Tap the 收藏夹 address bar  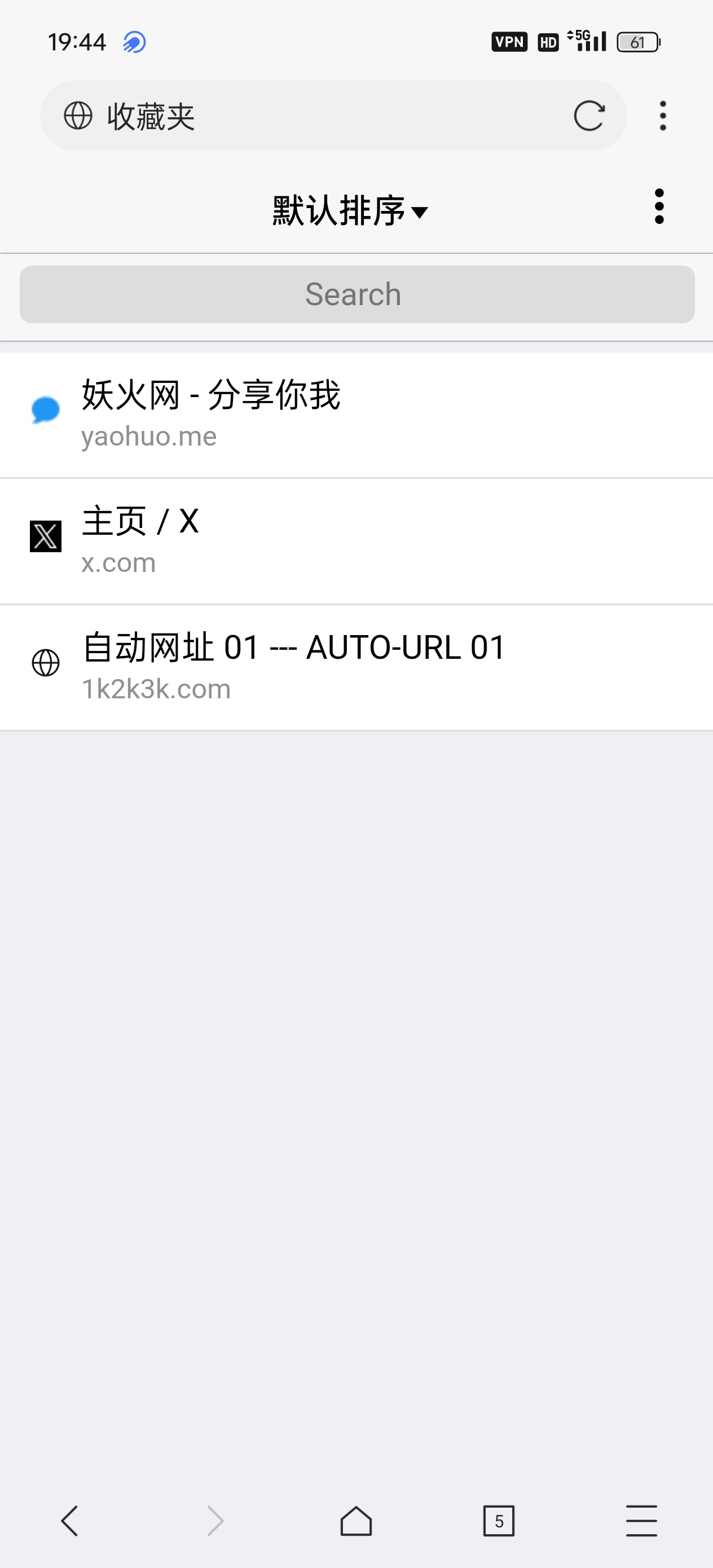coord(333,116)
